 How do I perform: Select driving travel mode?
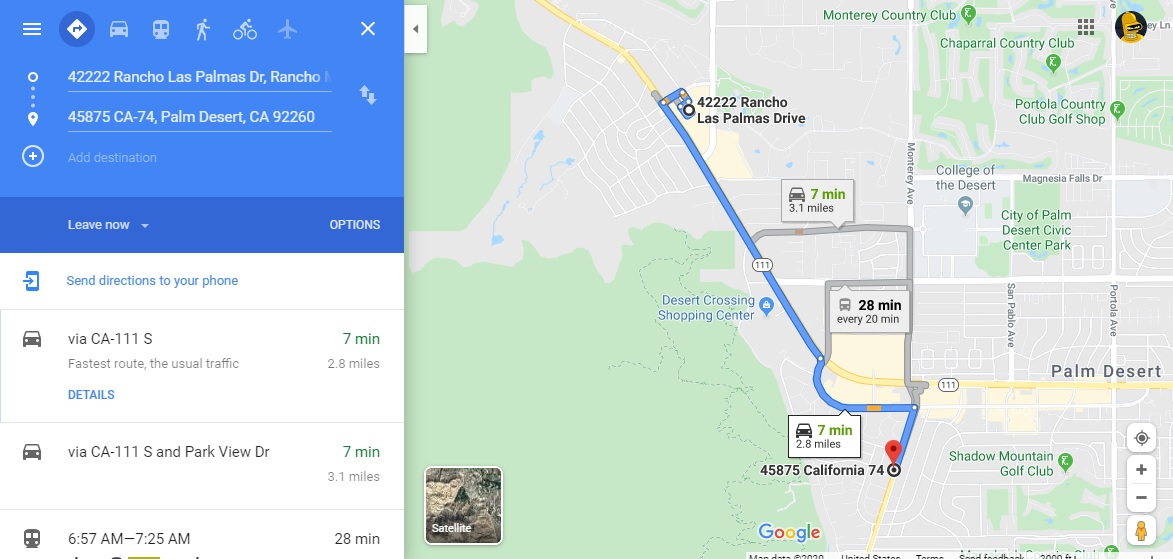pos(119,29)
